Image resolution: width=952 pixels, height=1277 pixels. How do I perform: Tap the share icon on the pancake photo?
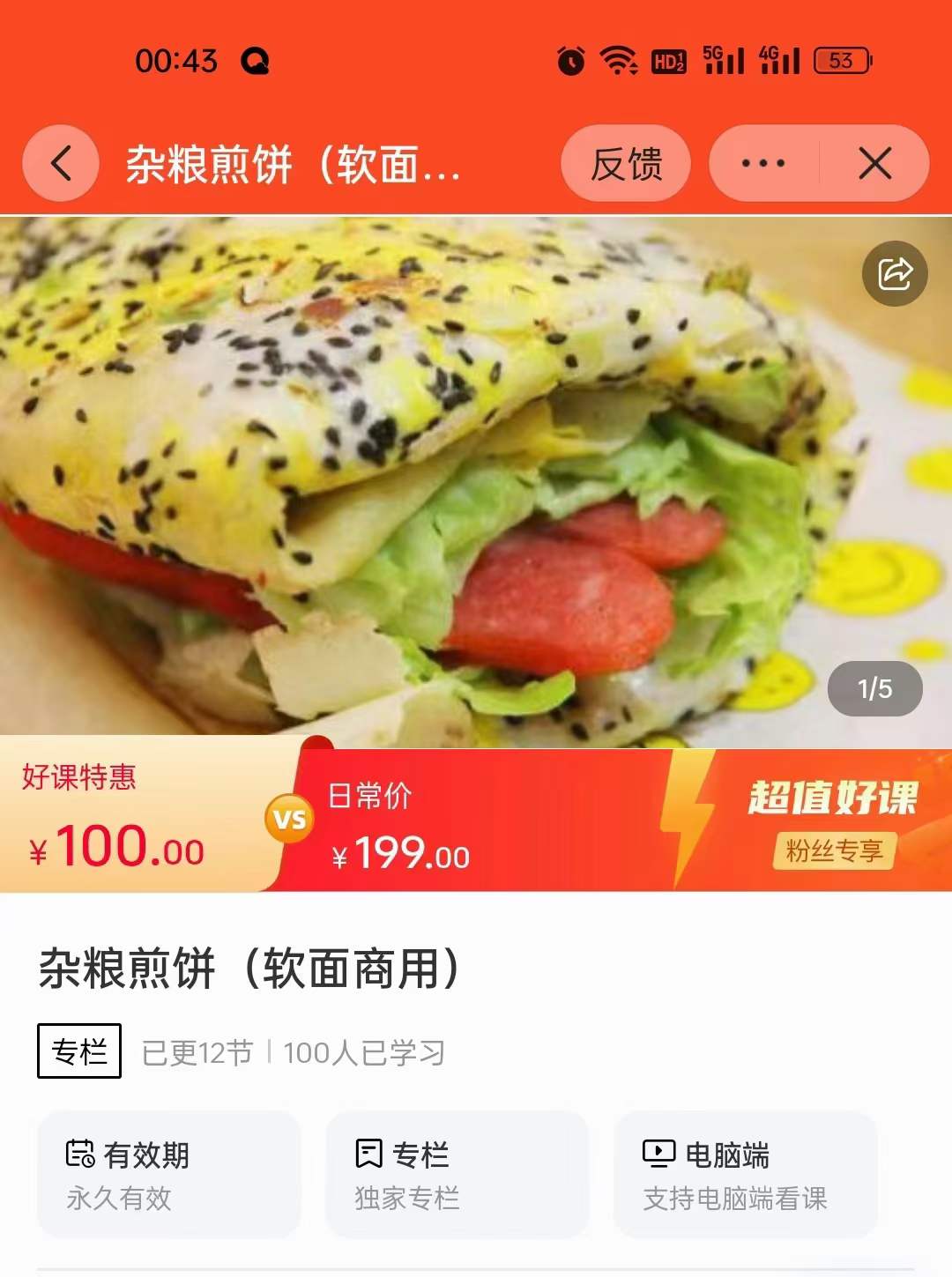coord(895,274)
